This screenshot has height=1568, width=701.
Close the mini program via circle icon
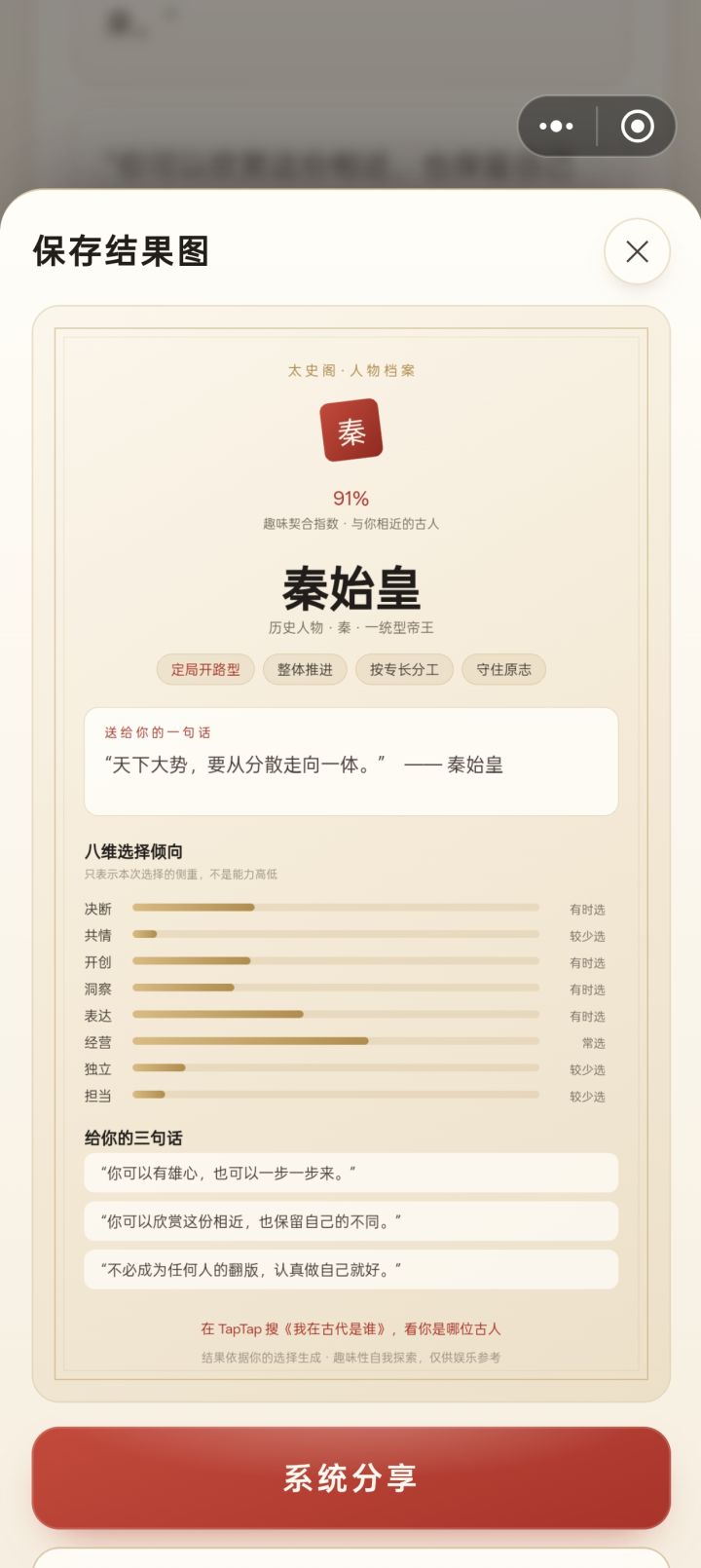tap(638, 127)
